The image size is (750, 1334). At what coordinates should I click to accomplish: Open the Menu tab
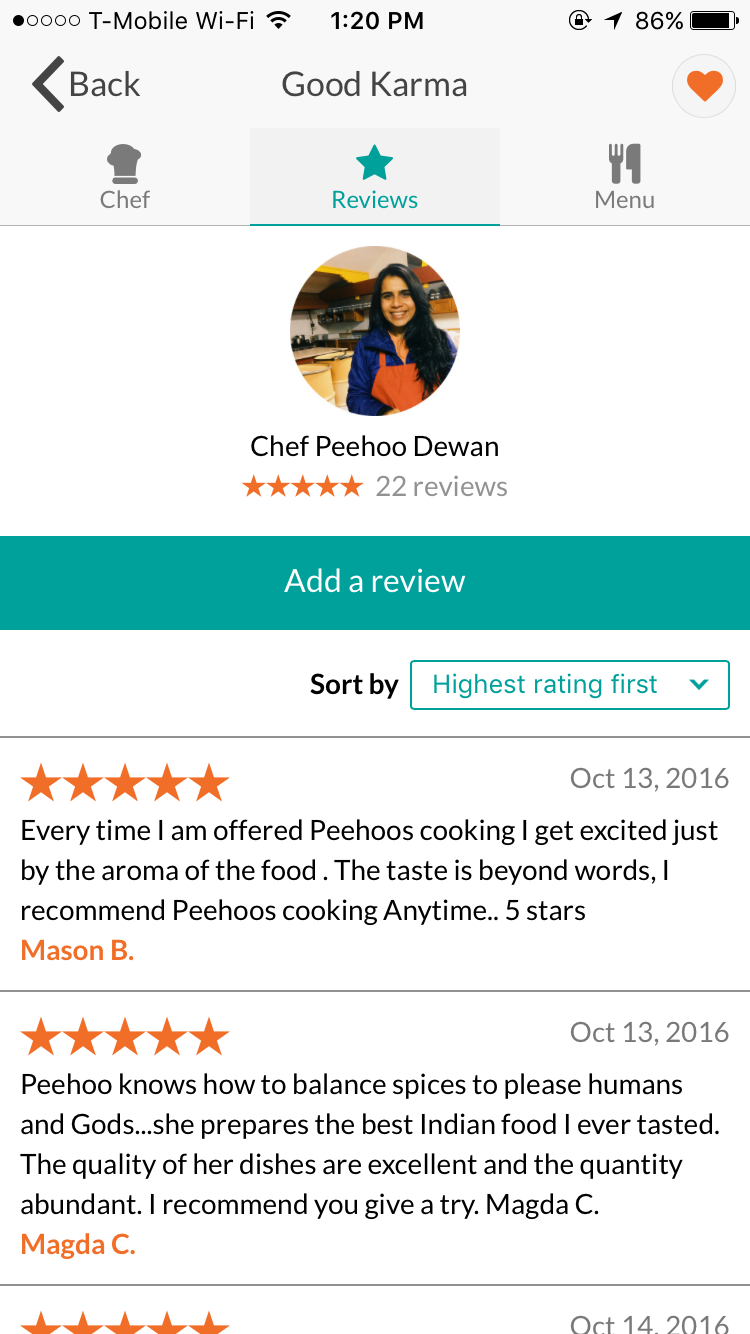pyautogui.click(x=624, y=177)
